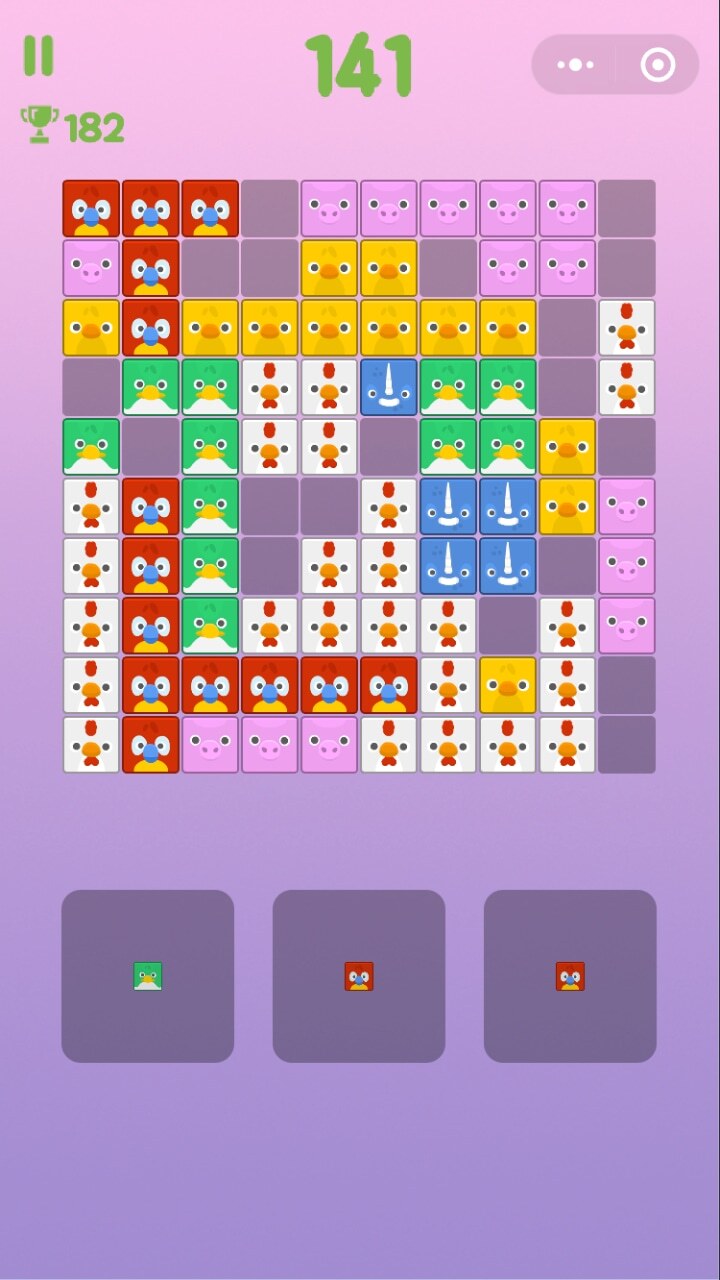Image resolution: width=720 pixels, height=1280 pixels.
Task: Select the red parrot piece in the right tray
Action: 570,976
